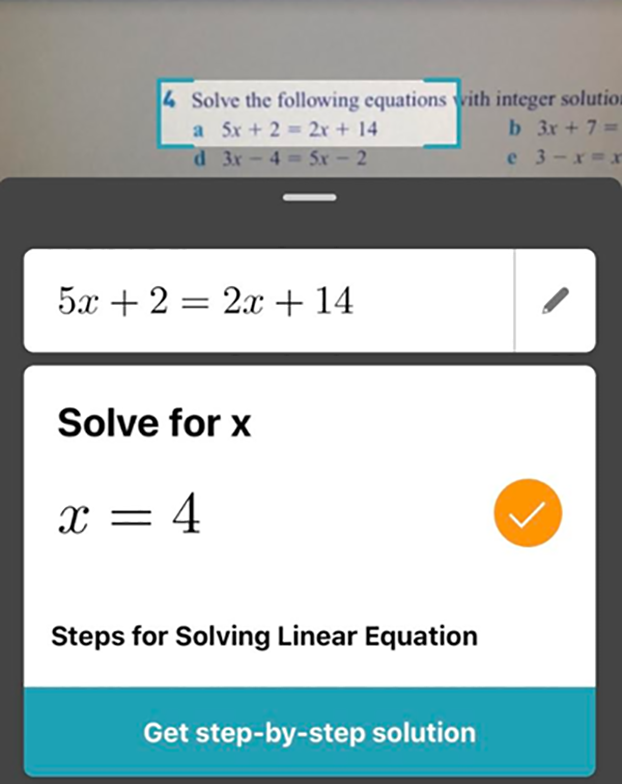Tap the sheet handle bar at top

(x=310, y=197)
